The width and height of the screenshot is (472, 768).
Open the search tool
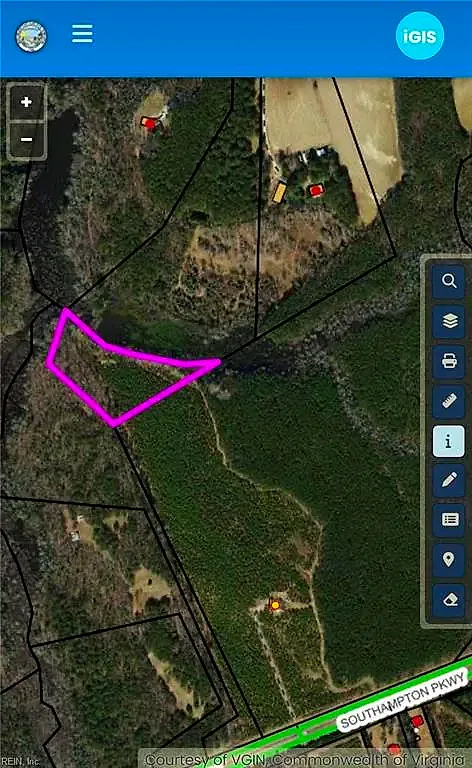[448, 281]
